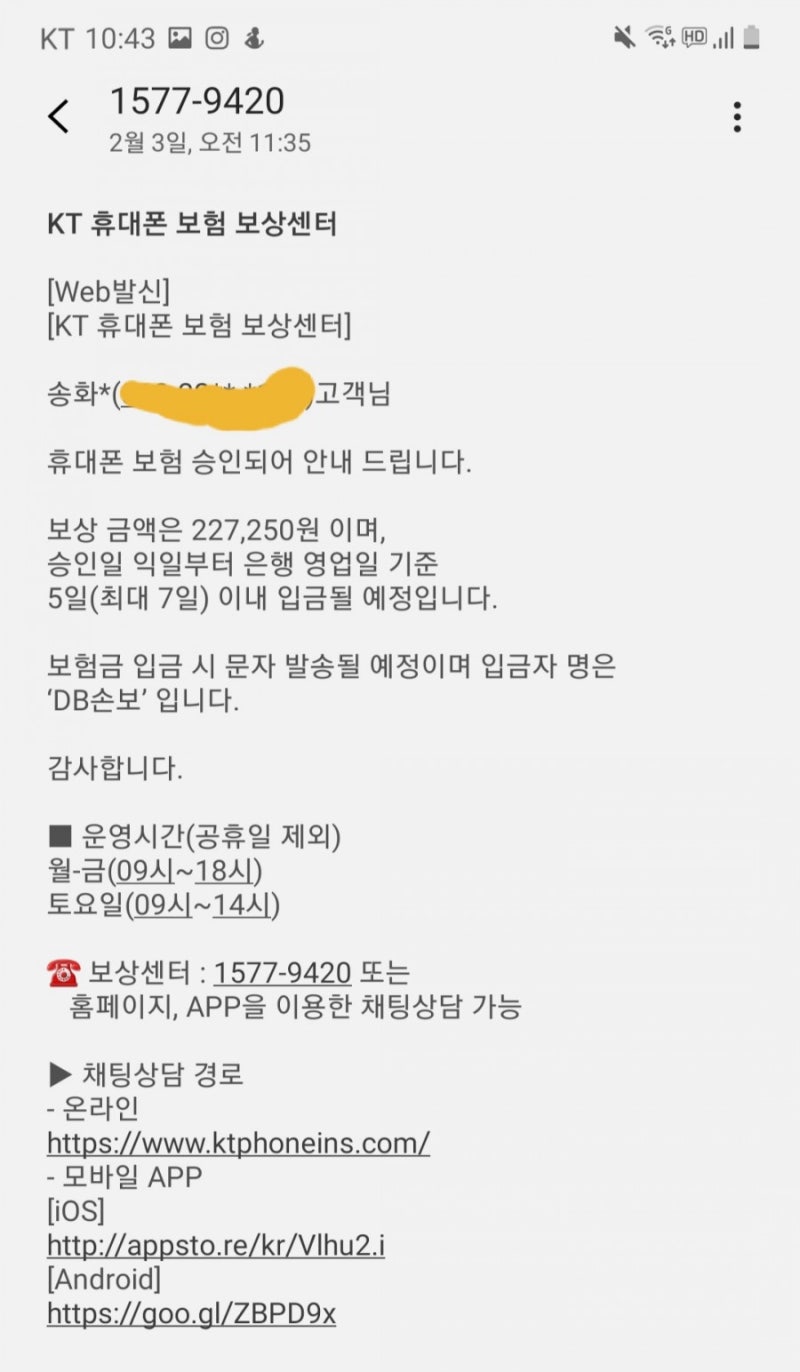Open the Android goo.gl app link
This screenshot has width=800, height=1372.
tap(191, 1312)
